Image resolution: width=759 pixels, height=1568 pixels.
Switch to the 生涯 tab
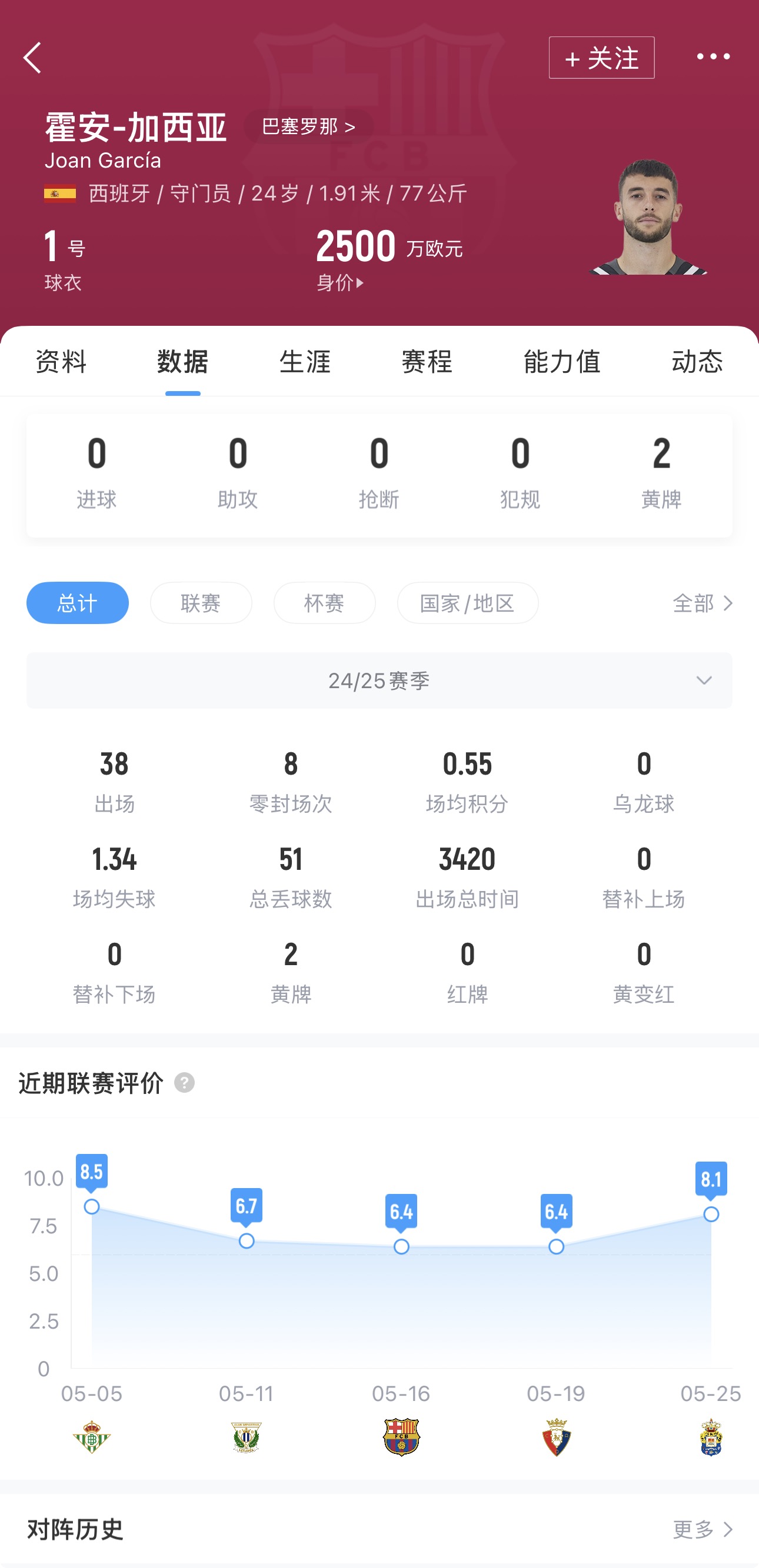point(305,362)
